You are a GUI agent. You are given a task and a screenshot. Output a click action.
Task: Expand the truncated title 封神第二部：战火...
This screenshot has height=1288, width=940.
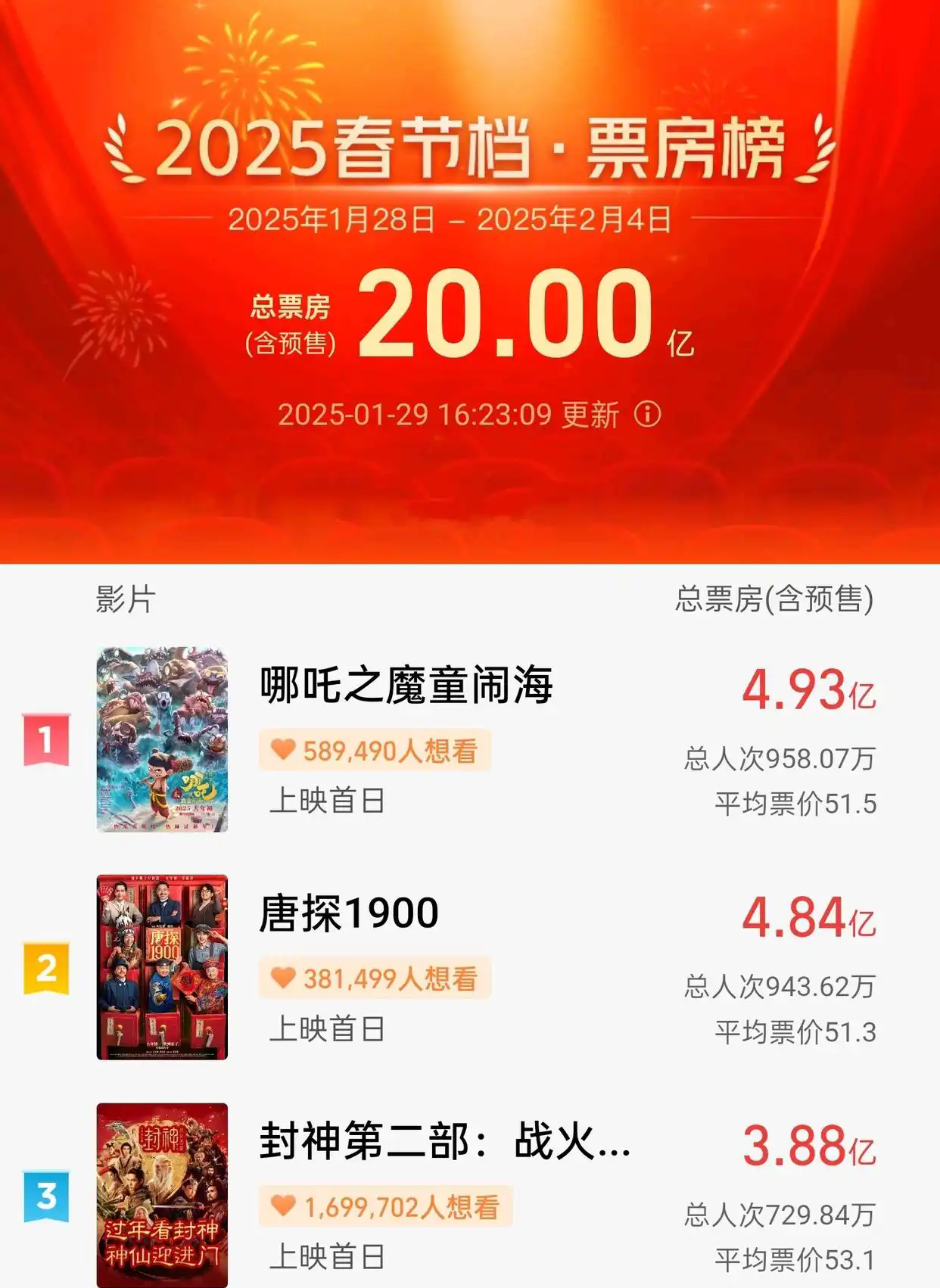447,1145
